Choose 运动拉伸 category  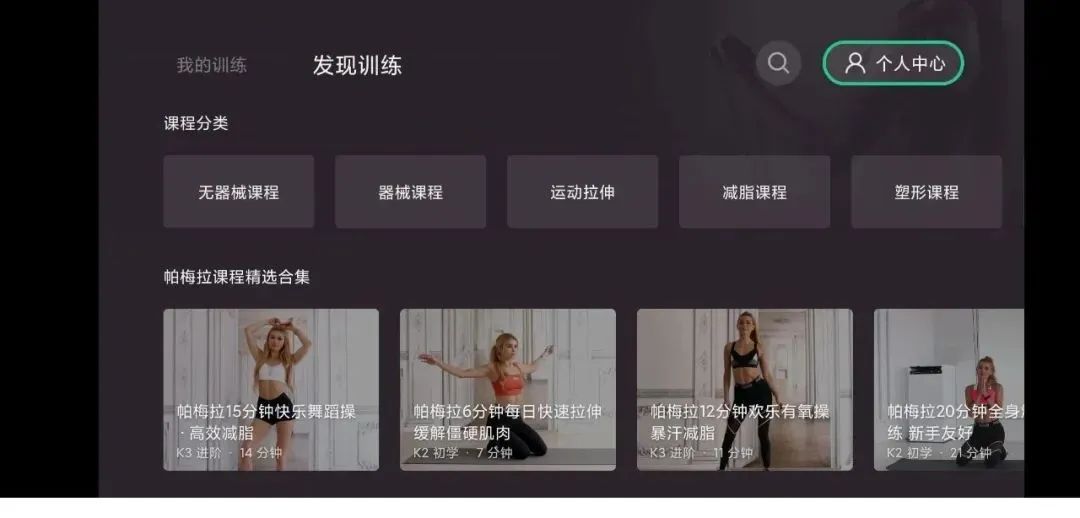[582, 192]
